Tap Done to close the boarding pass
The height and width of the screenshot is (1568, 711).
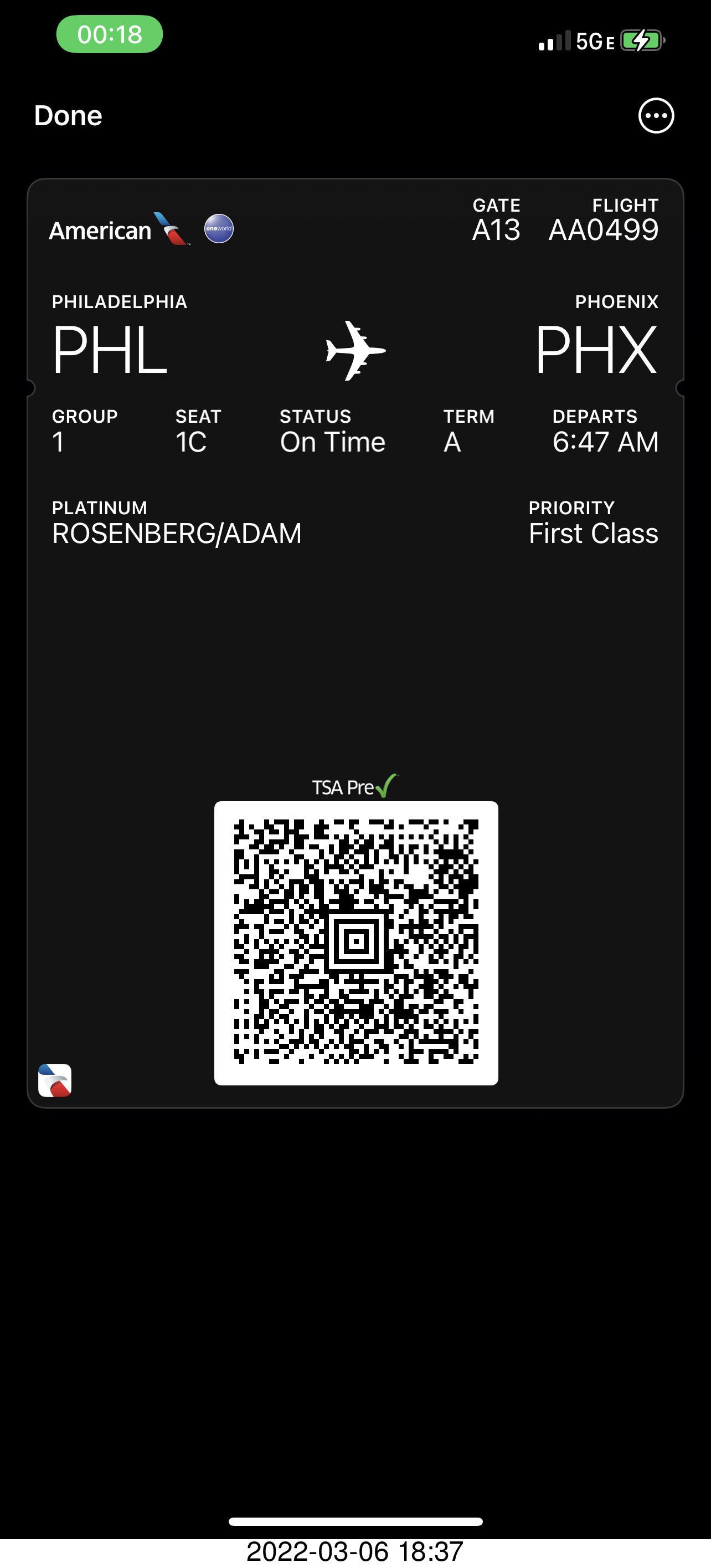pyautogui.click(x=68, y=116)
